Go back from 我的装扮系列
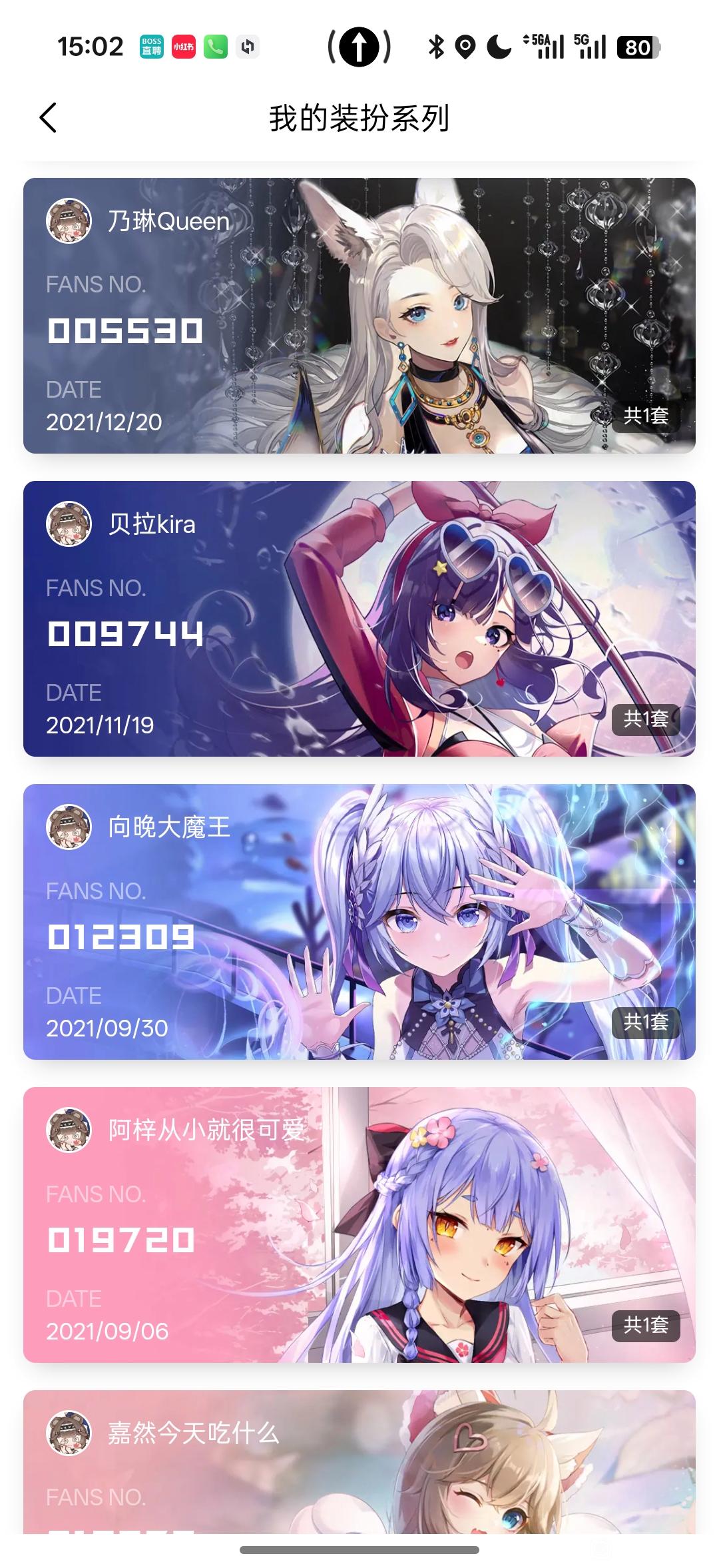 click(x=48, y=118)
